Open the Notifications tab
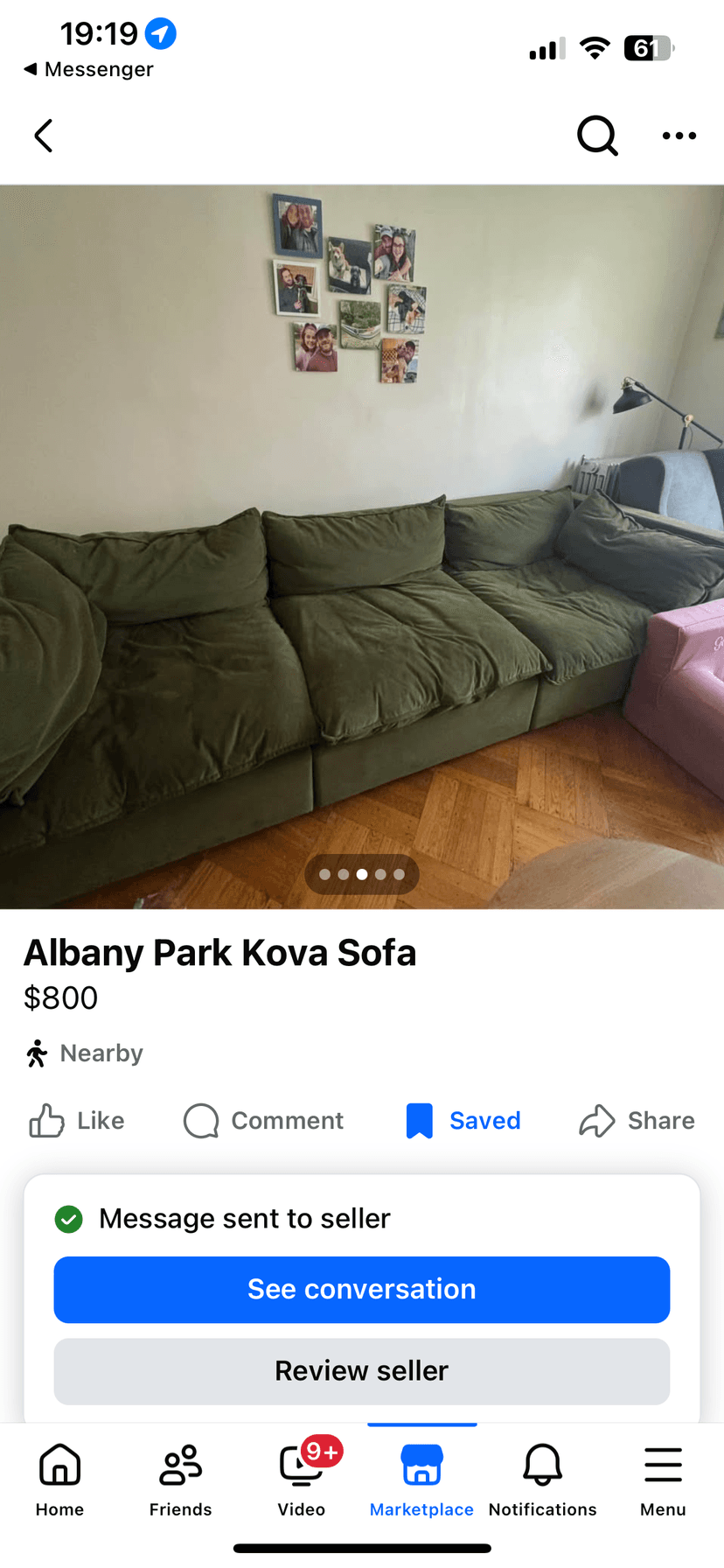The width and height of the screenshot is (724, 1568). click(542, 1479)
